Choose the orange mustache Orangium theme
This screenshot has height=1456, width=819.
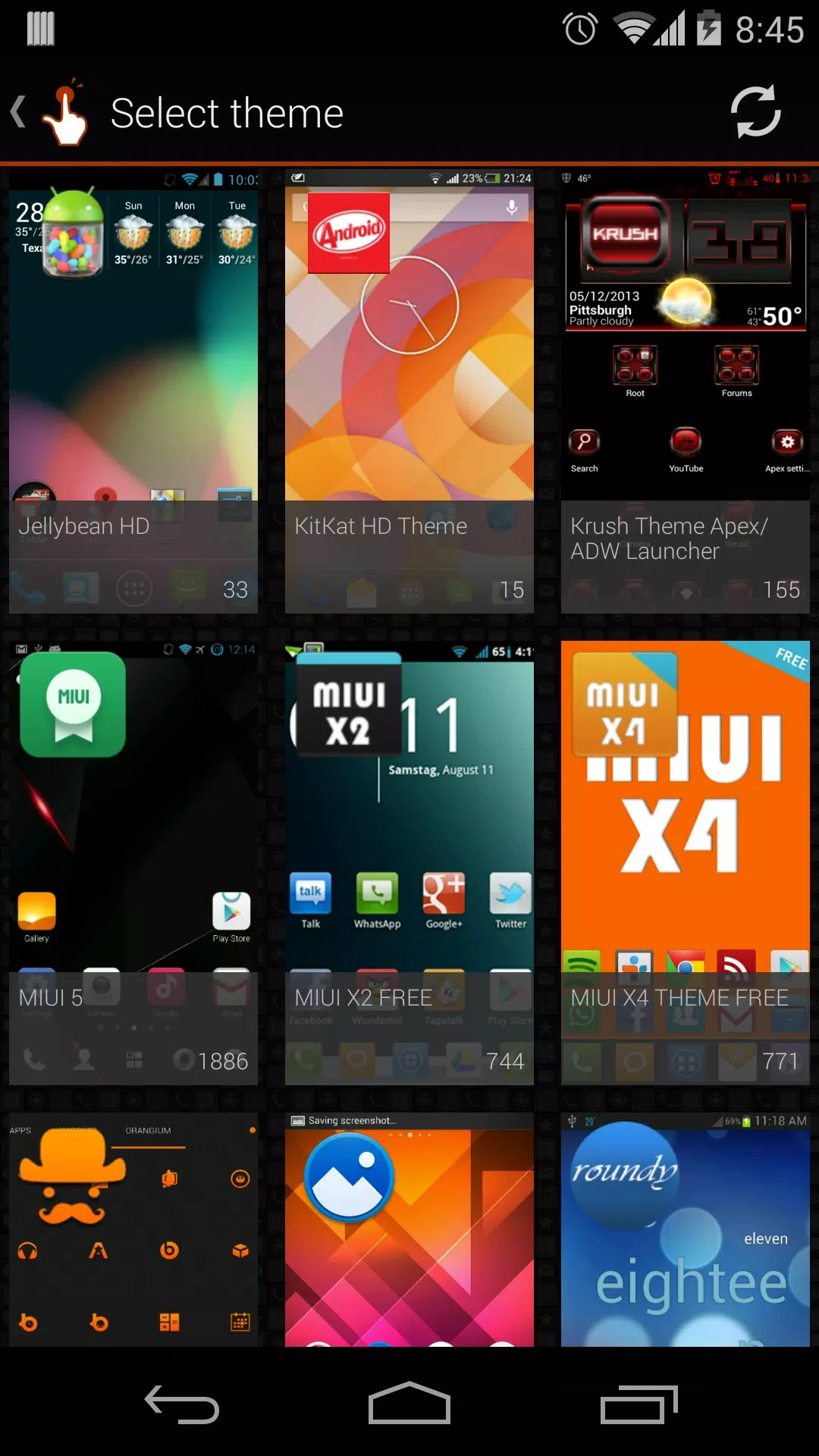click(133, 1230)
